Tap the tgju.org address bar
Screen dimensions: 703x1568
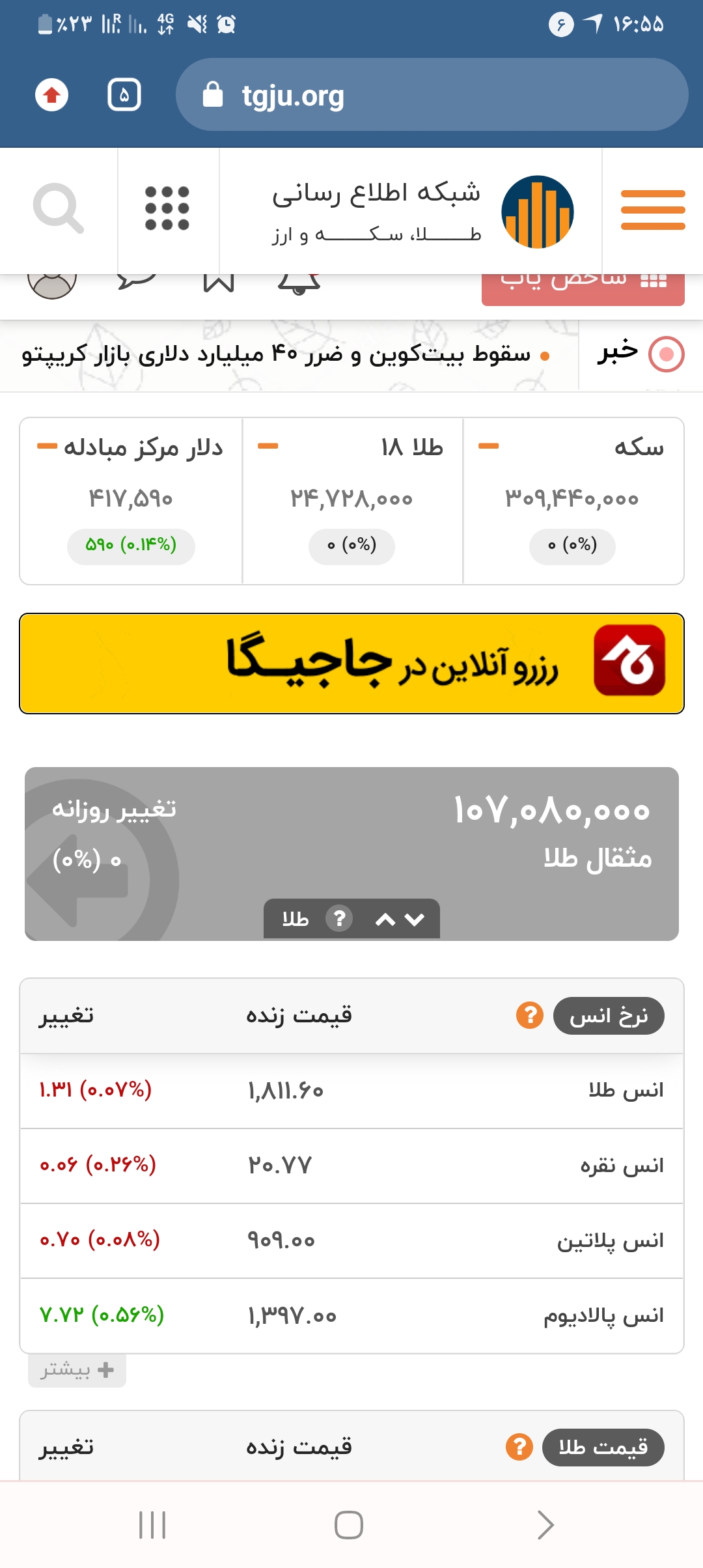(x=430, y=95)
